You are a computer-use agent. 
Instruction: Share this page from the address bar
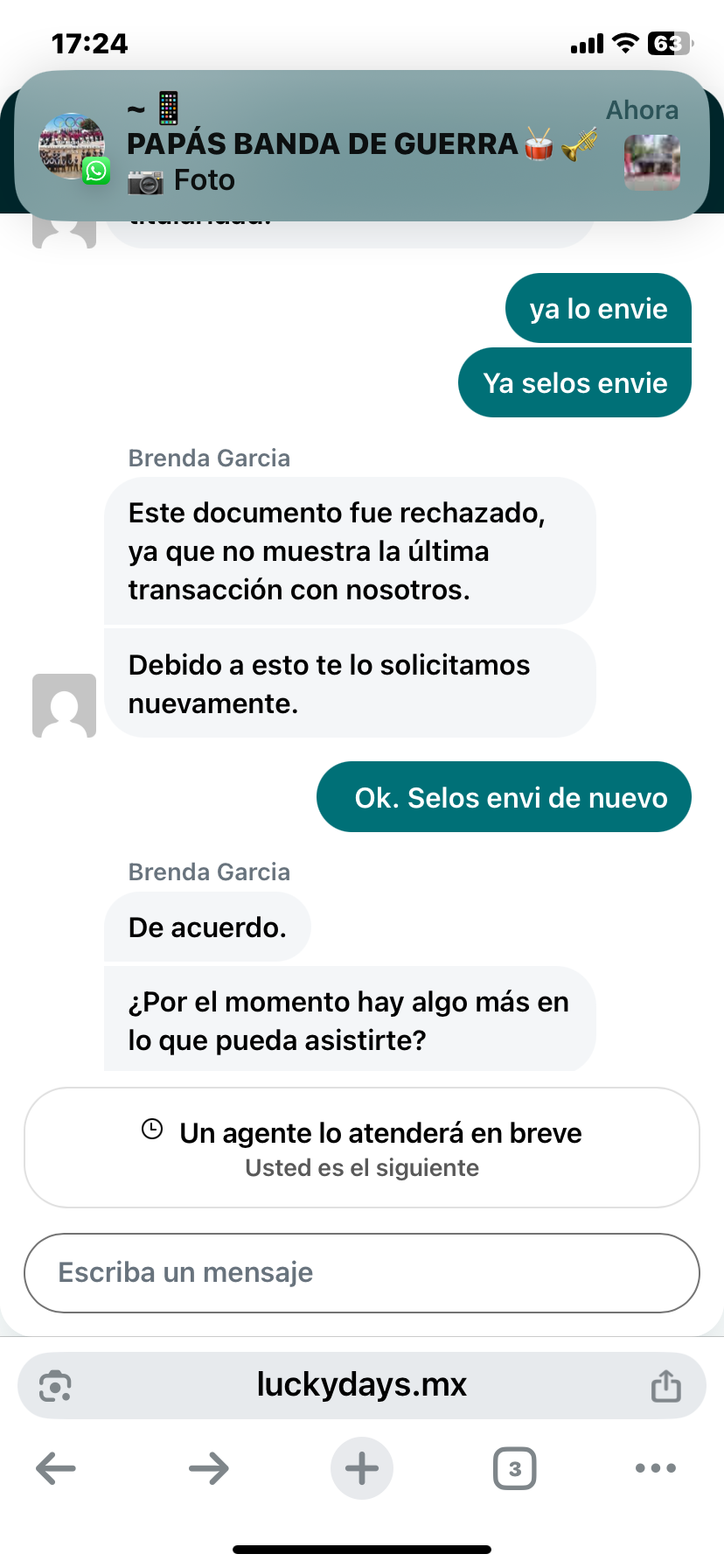665,1385
